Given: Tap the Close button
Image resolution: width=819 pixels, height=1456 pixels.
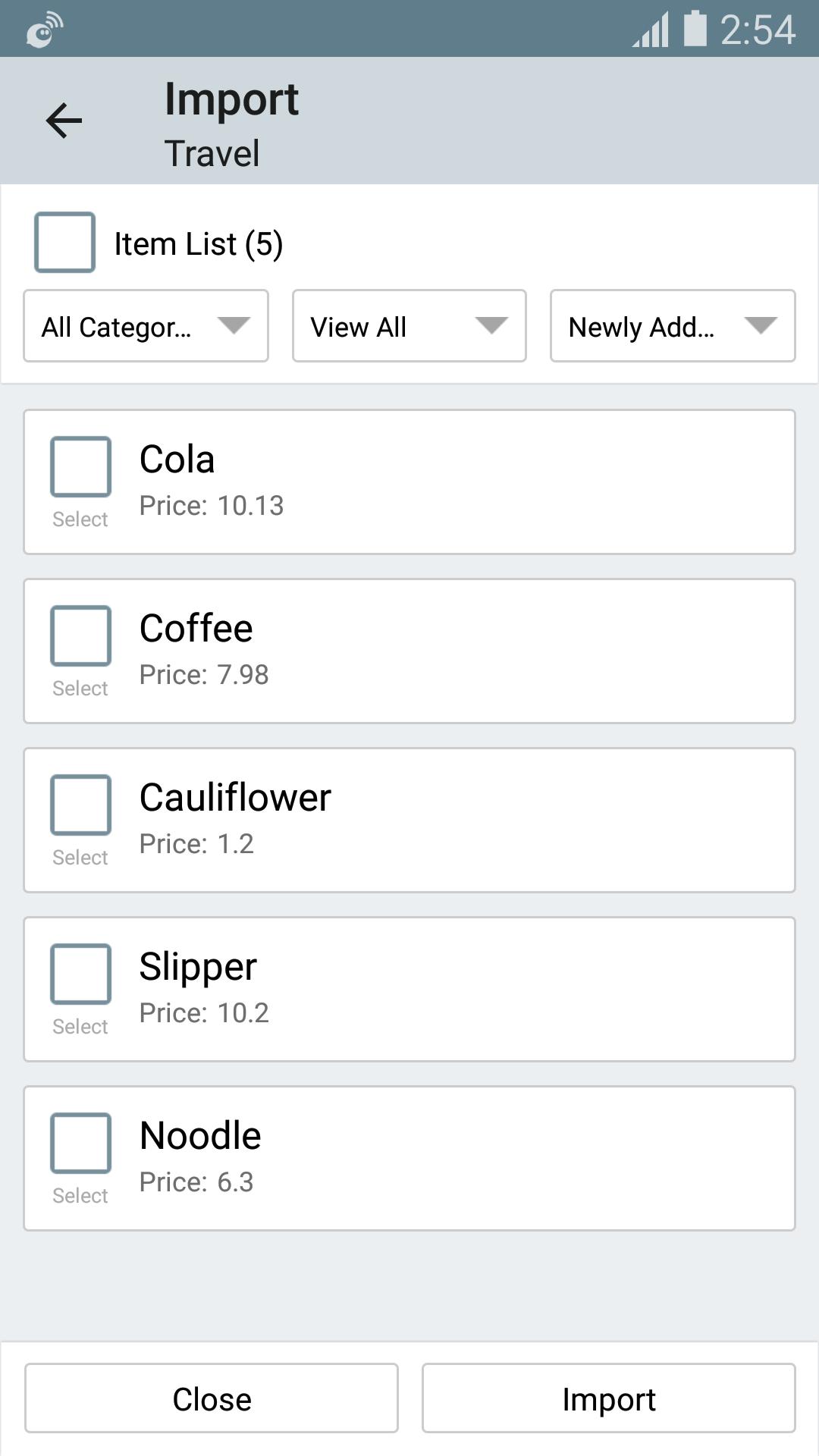Looking at the screenshot, I should tap(212, 1398).
